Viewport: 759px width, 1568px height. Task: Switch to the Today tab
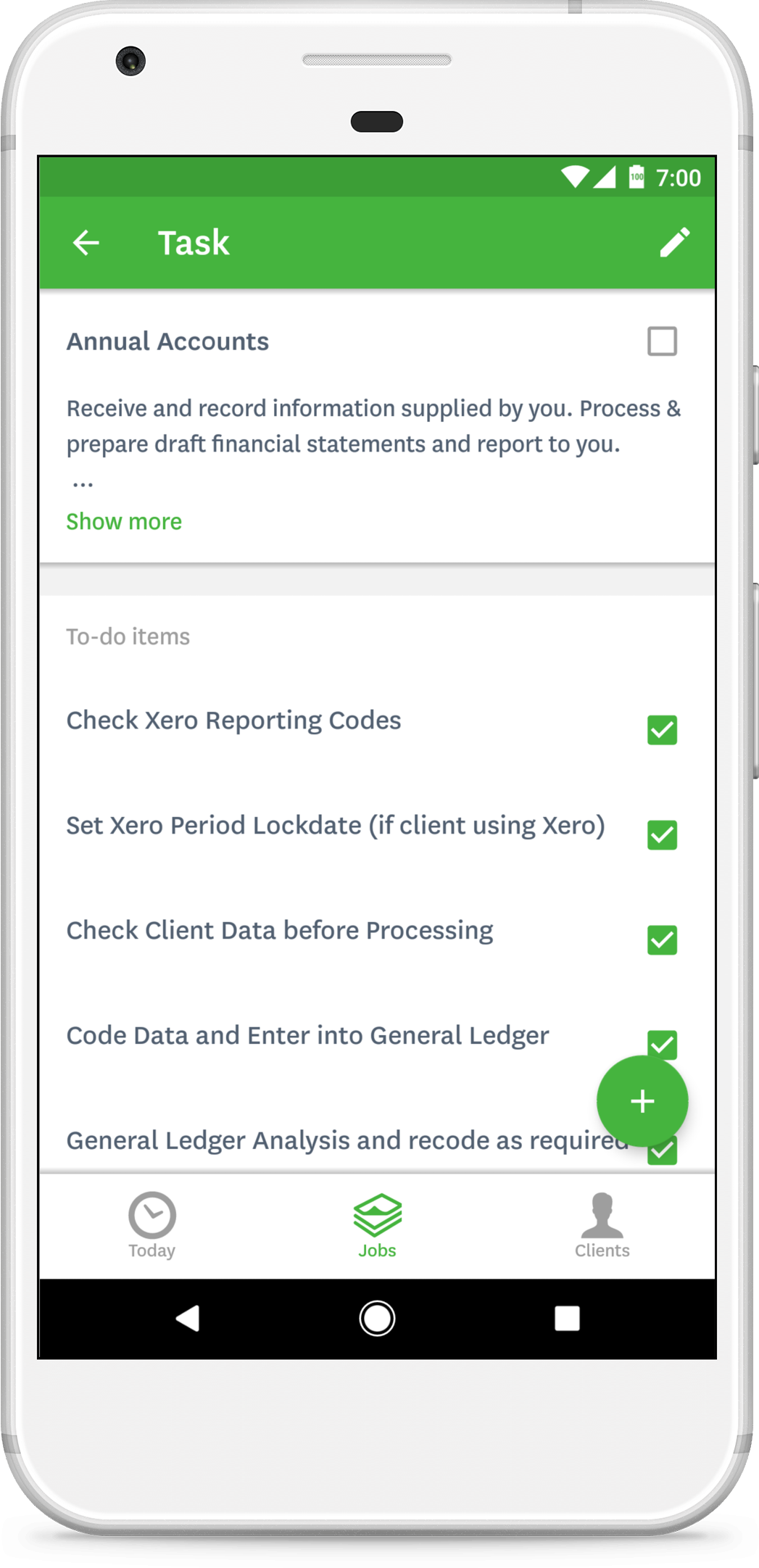click(152, 1225)
